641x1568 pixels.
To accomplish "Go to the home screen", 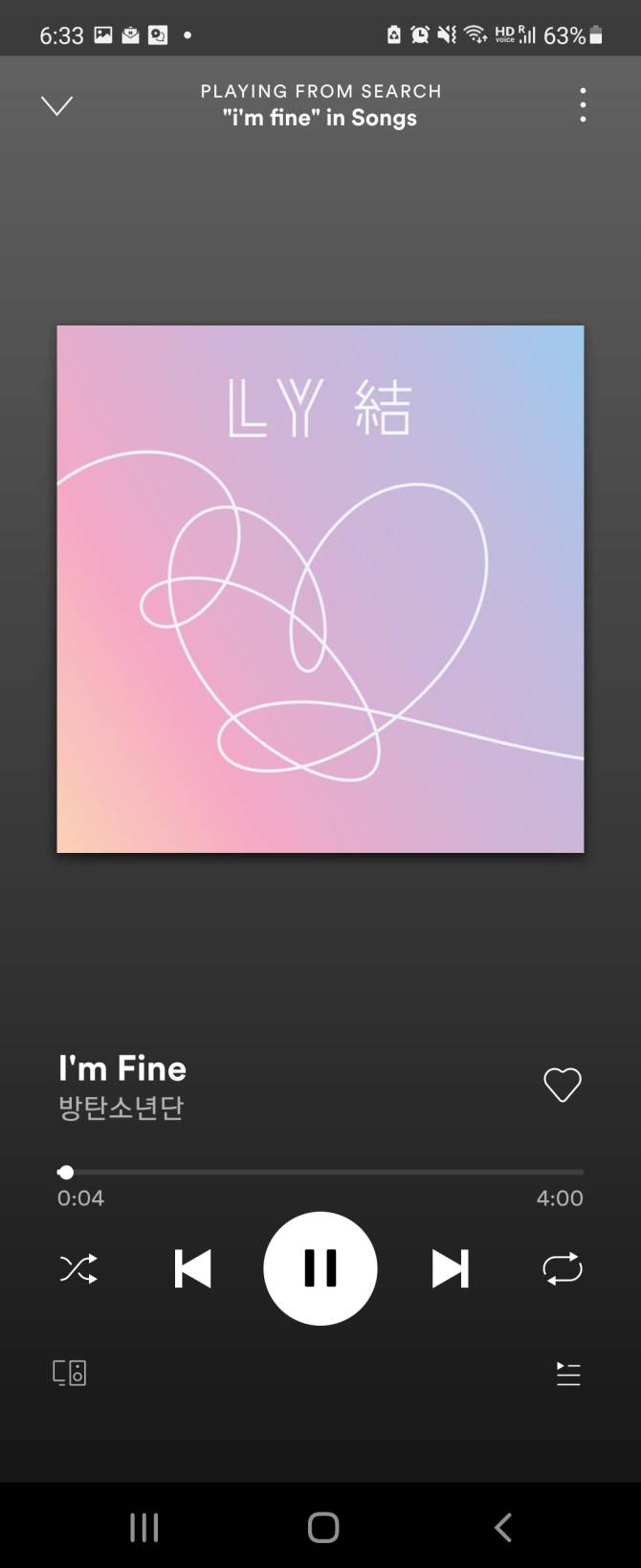I will (323, 1527).
